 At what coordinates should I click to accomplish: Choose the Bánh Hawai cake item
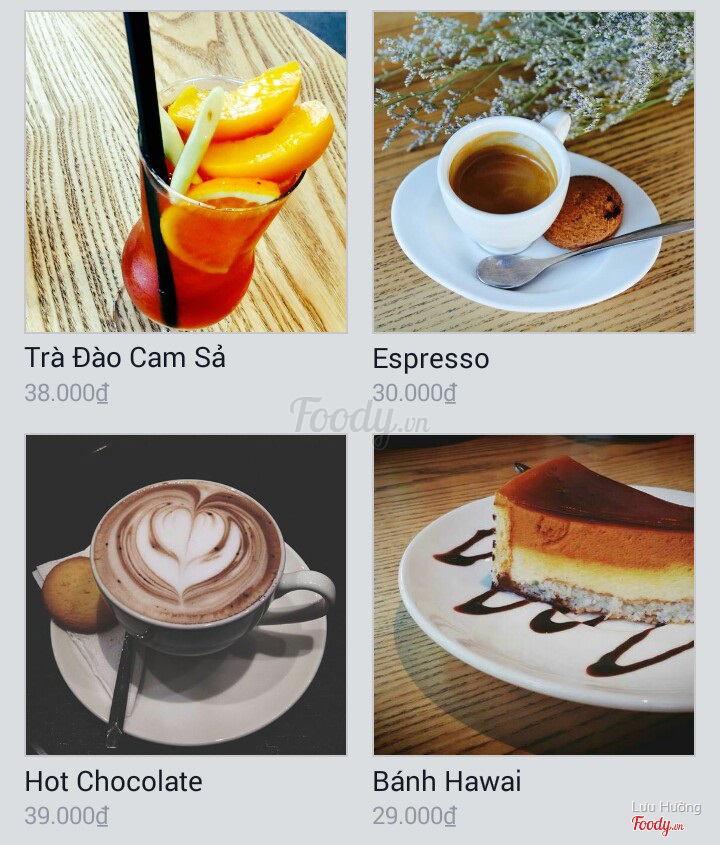point(533,595)
